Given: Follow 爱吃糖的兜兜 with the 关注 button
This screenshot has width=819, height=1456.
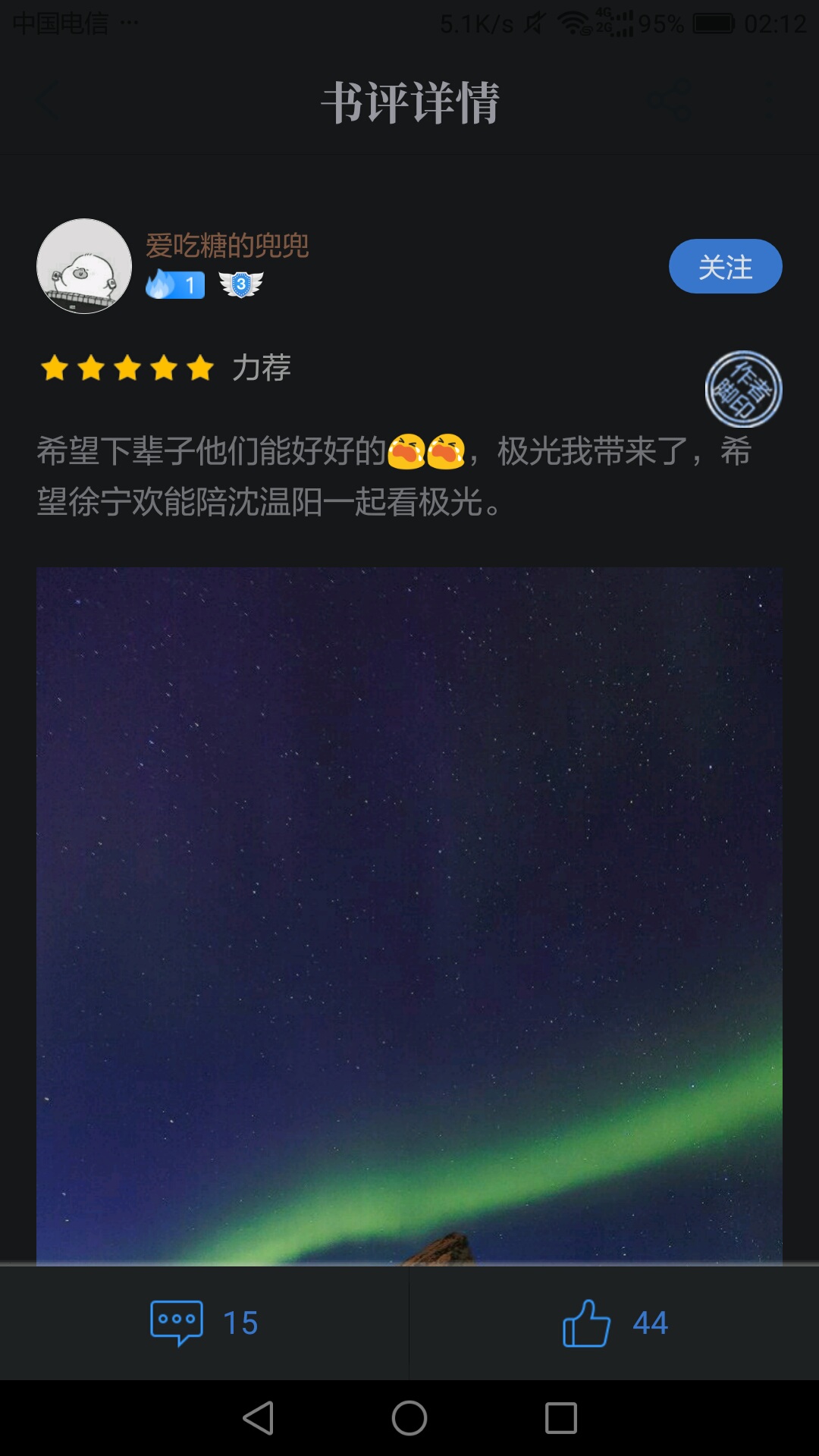Looking at the screenshot, I should [x=724, y=266].
